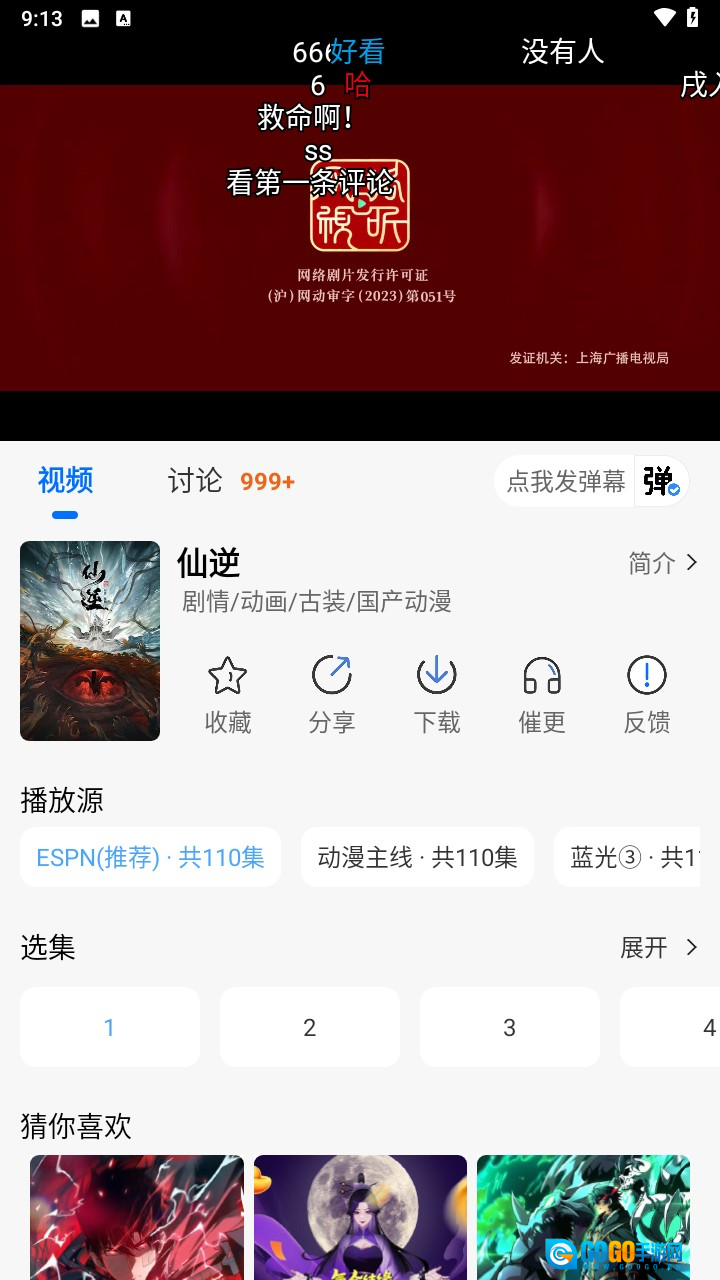Expand the episode list with 展开

point(658,947)
